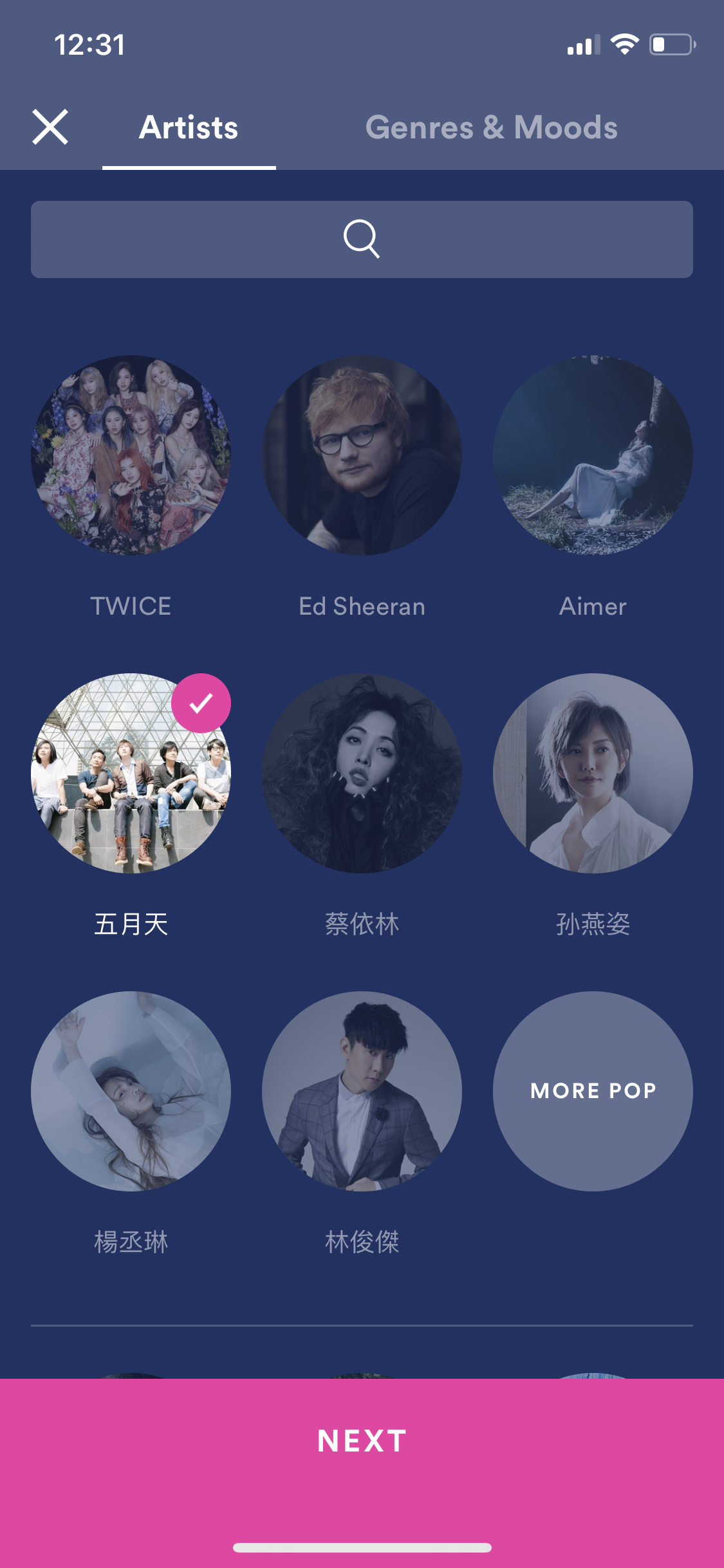724x1568 pixels.
Task: Open the artist search field
Action: (362, 239)
